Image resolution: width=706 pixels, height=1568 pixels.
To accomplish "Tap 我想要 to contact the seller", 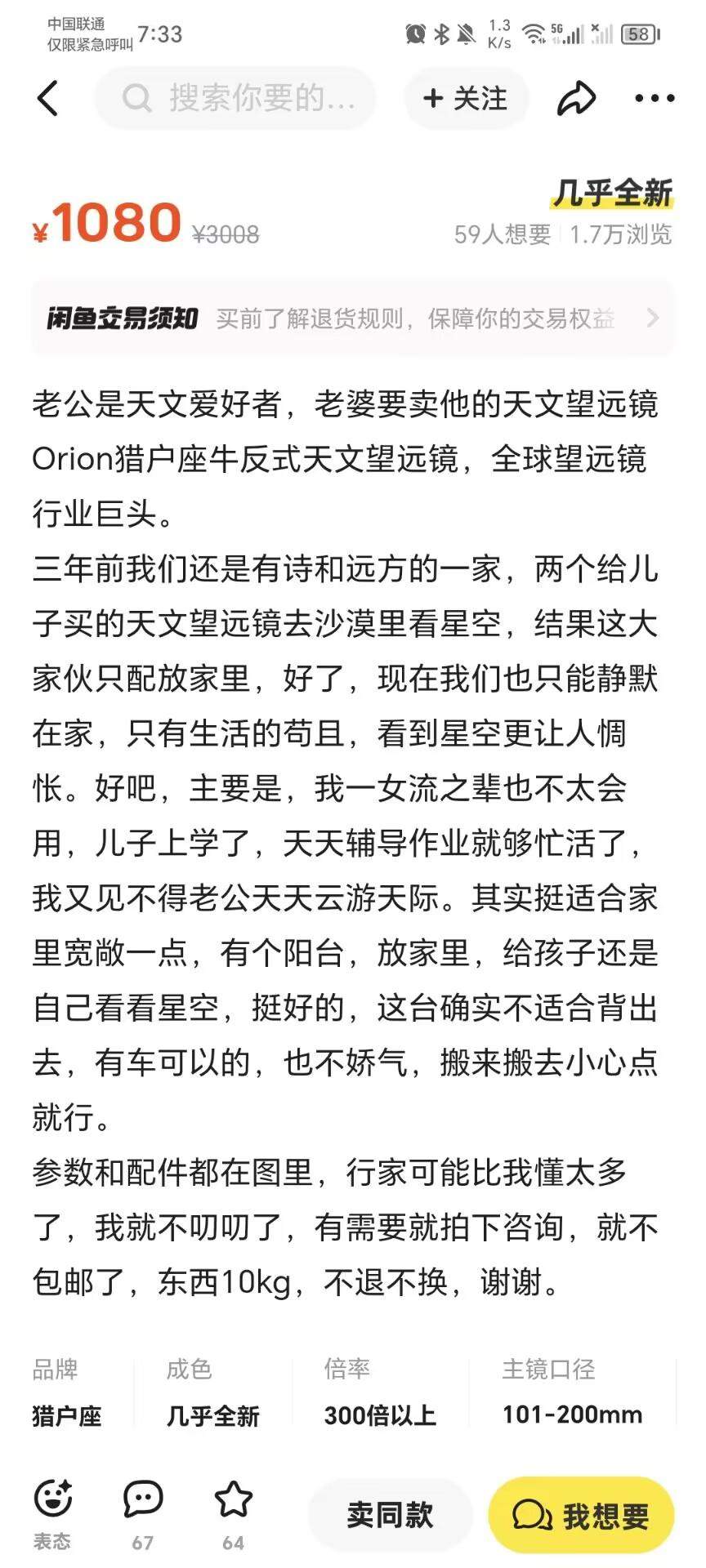I will [x=581, y=1514].
